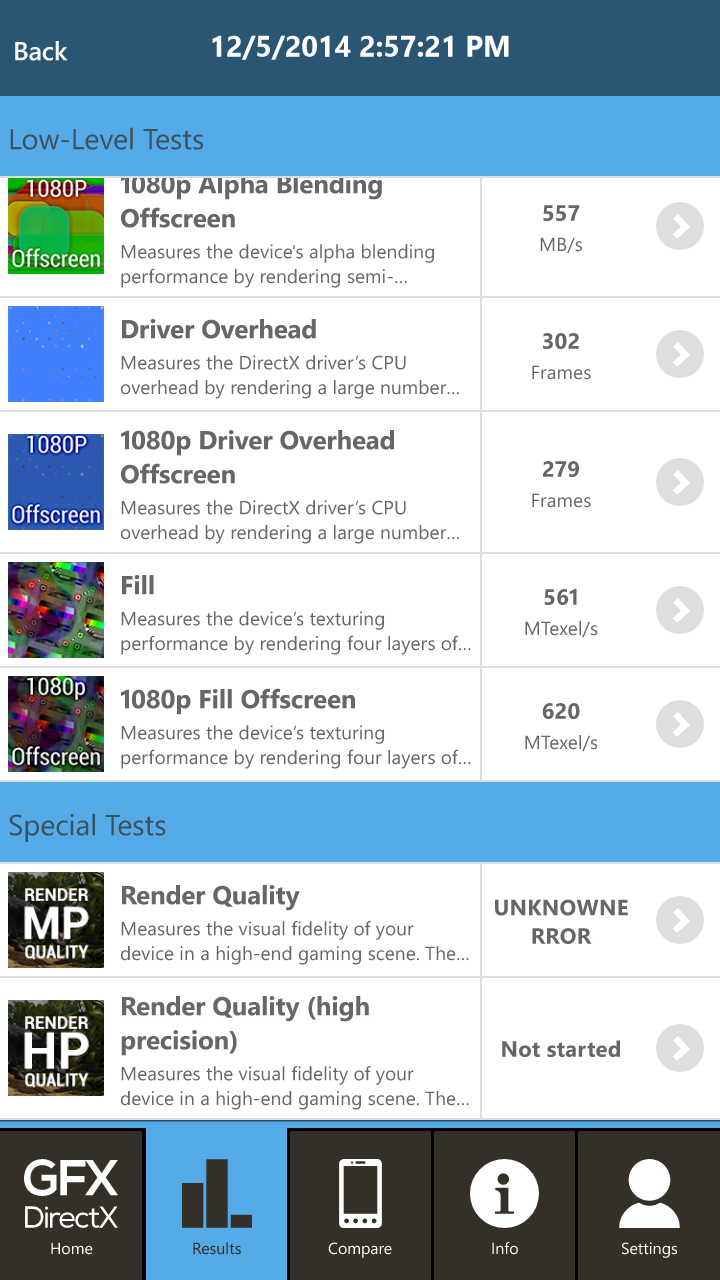720x1280 pixels.
Task: Open the Info tab
Action: 504,1204
